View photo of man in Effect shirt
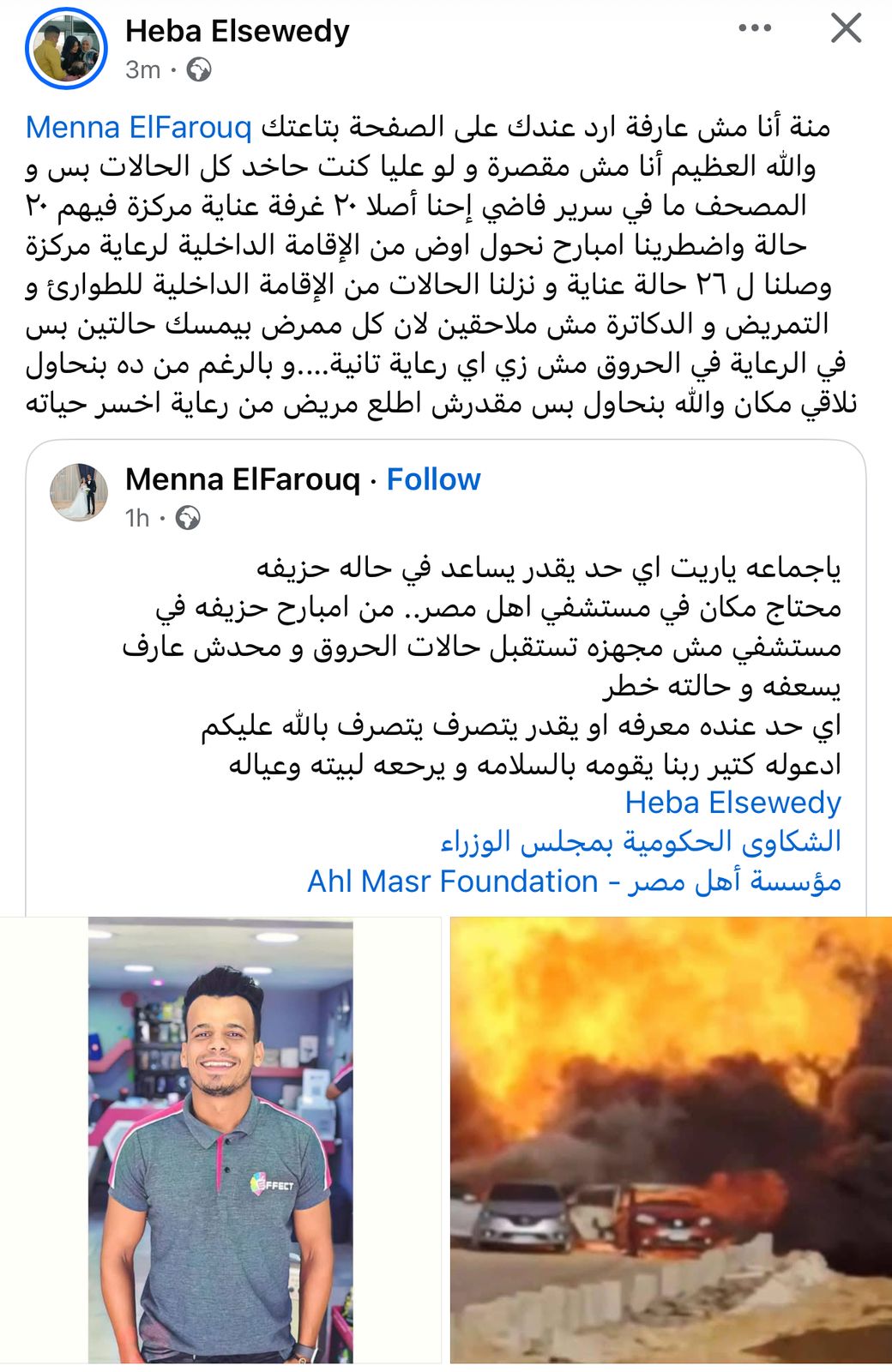This screenshot has width=892, height=1372. click(x=220, y=1140)
